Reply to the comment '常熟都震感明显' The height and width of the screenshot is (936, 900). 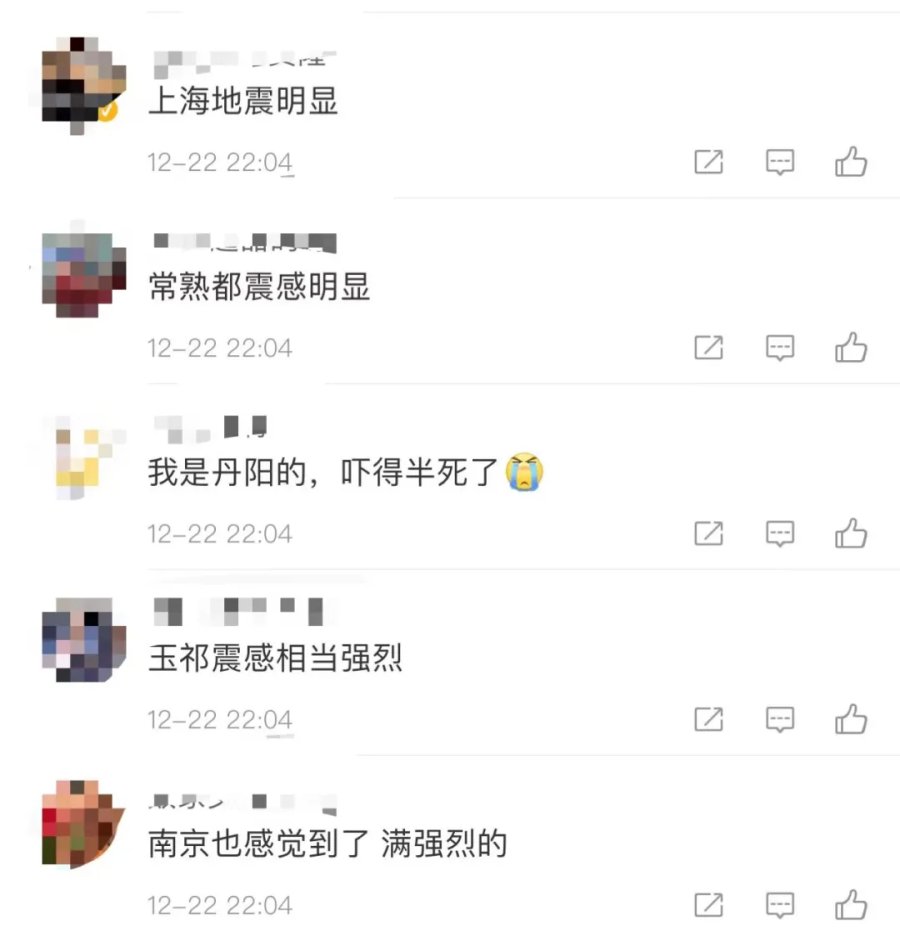(x=780, y=347)
